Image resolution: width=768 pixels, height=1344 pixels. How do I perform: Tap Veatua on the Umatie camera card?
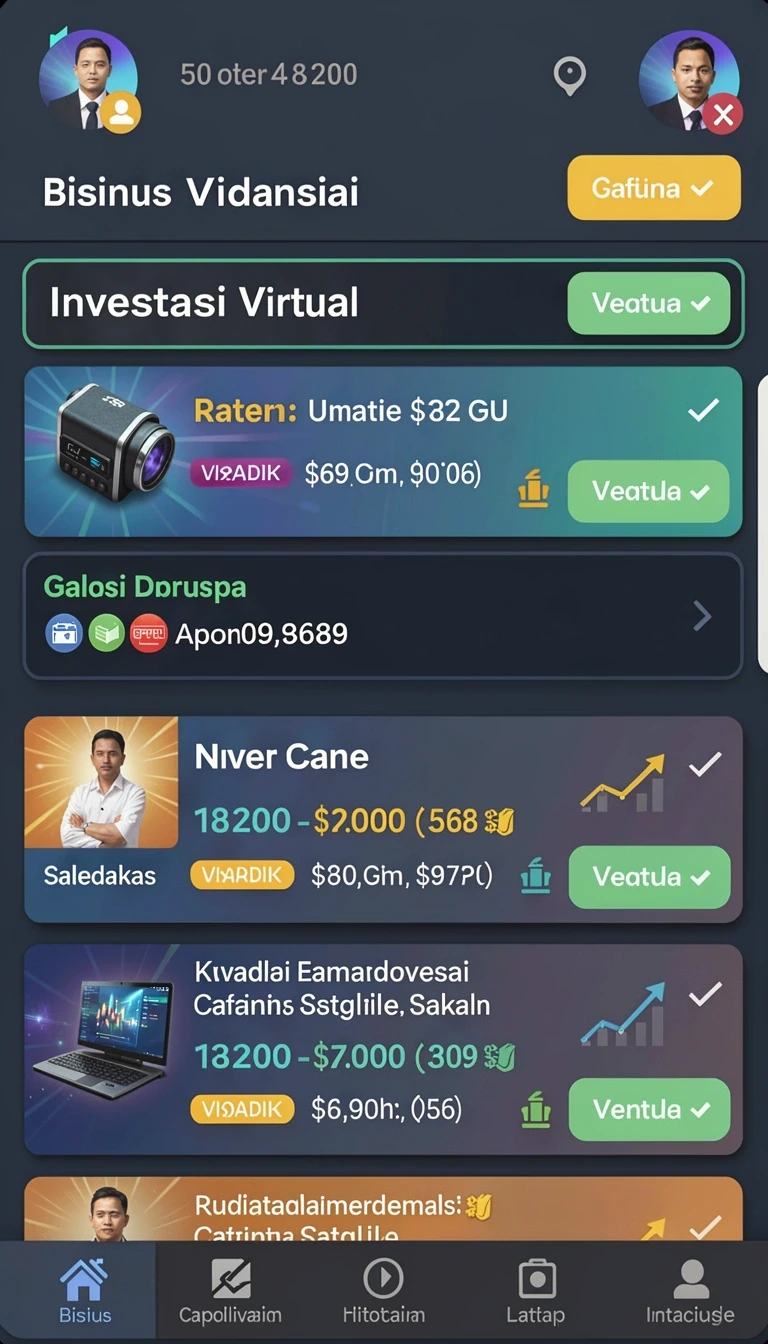[x=649, y=491]
